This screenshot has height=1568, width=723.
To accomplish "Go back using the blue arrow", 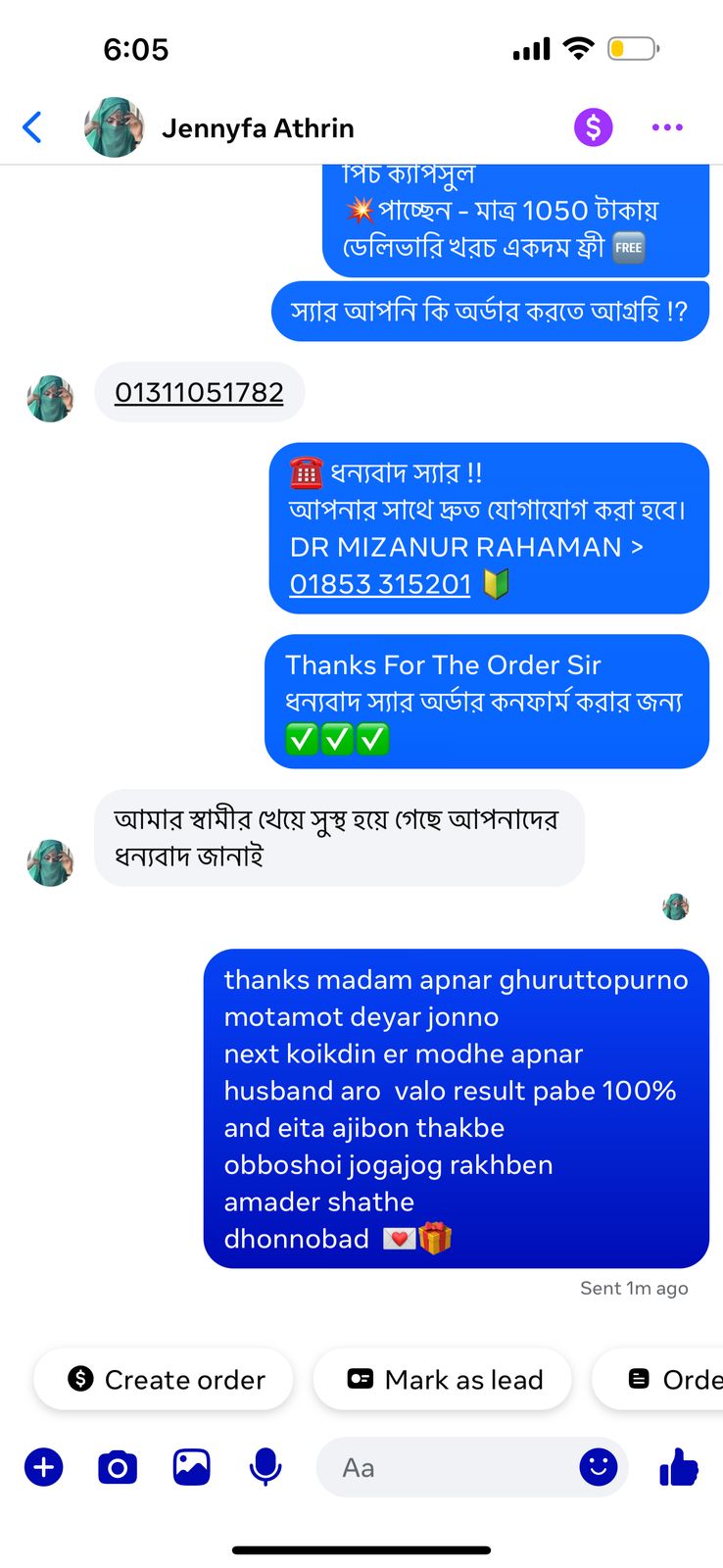I will [x=32, y=127].
